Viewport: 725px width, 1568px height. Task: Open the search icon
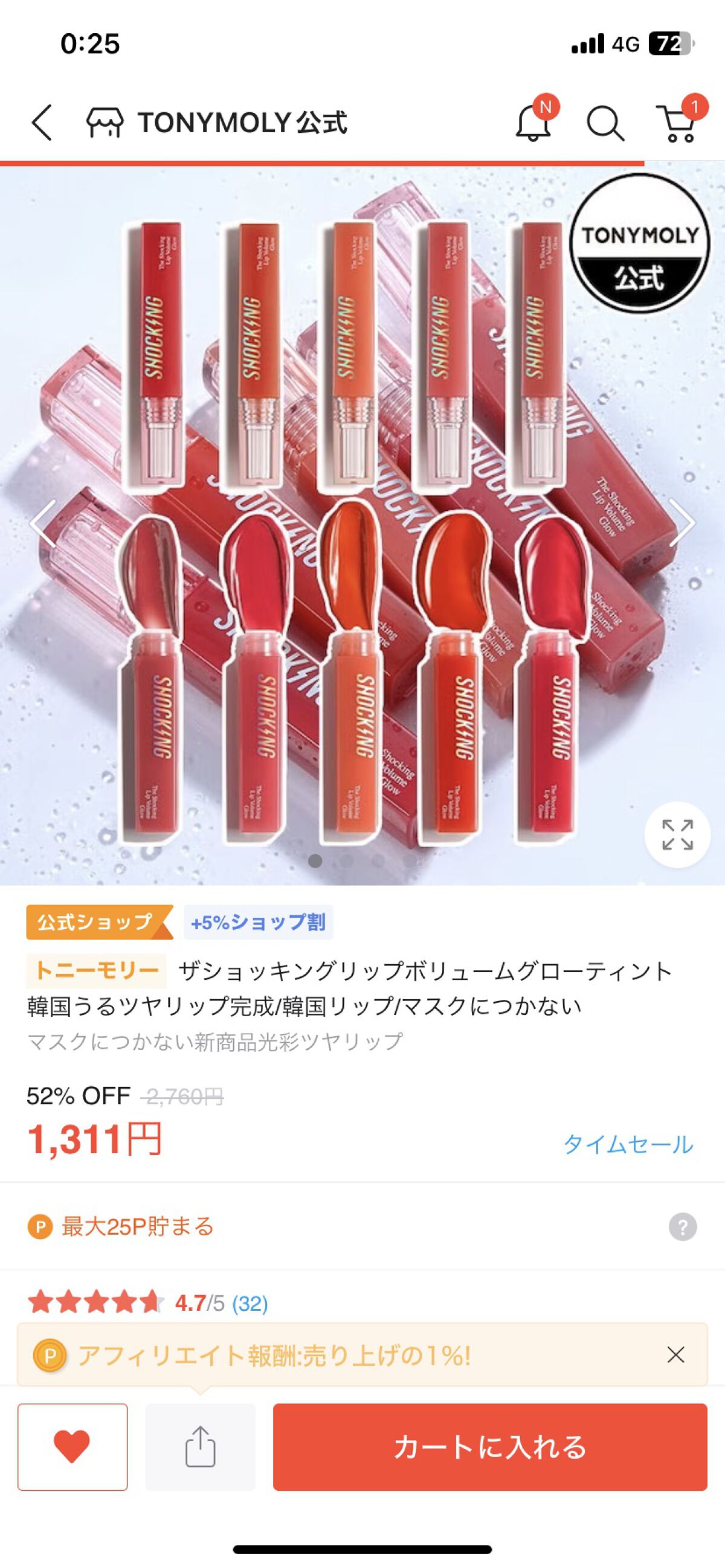(604, 124)
